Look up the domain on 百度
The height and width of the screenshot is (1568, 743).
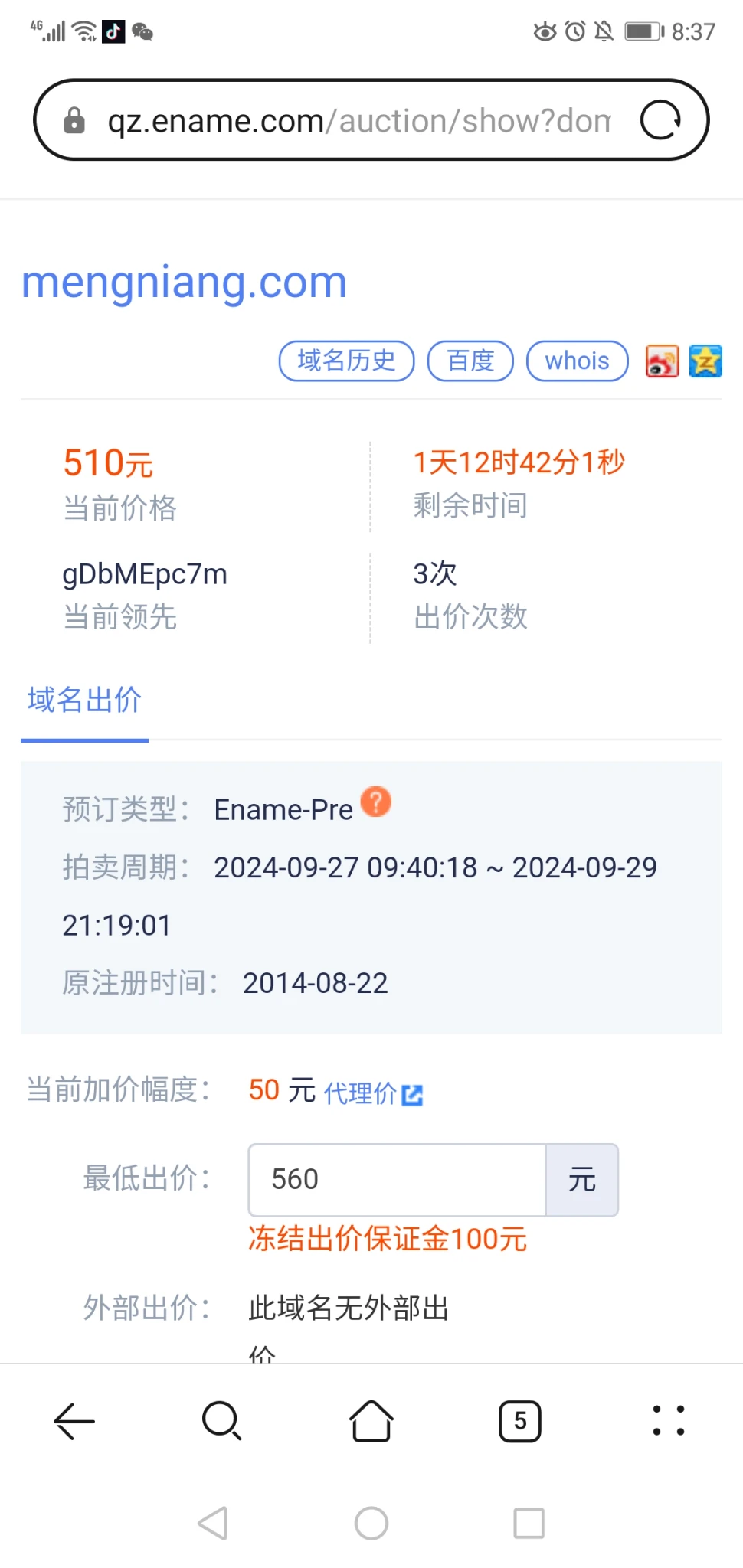[470, 361]
